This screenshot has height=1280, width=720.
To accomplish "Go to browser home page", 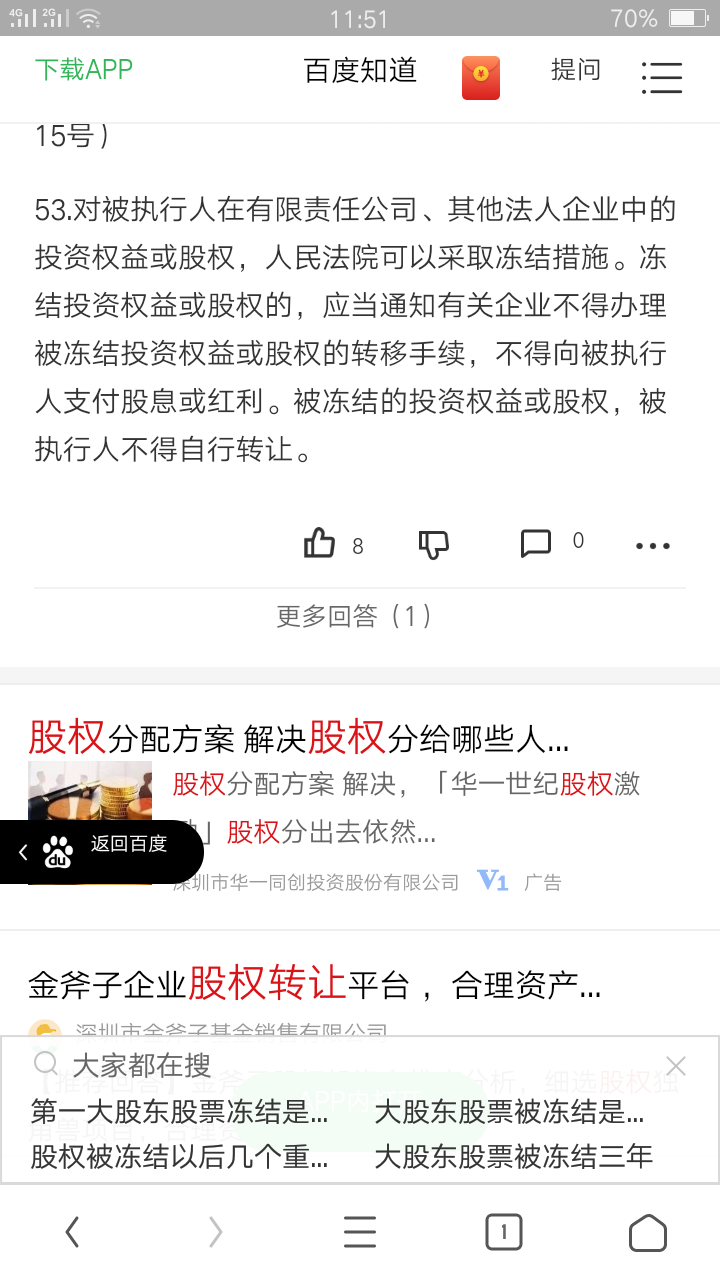I will [647, 1233].
